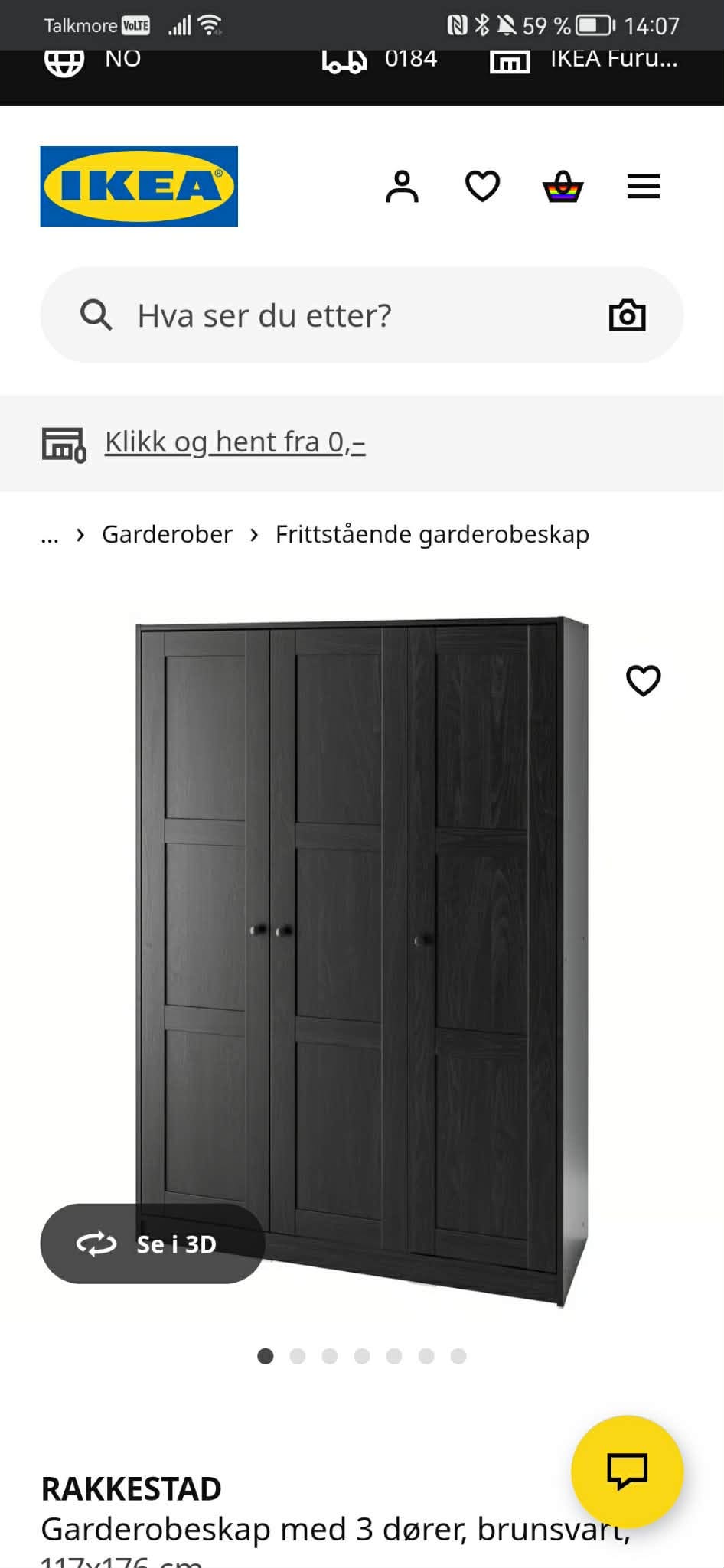
Task: Toggle the heart to favorite the wardrobe
Action: (x=644, y=680)
